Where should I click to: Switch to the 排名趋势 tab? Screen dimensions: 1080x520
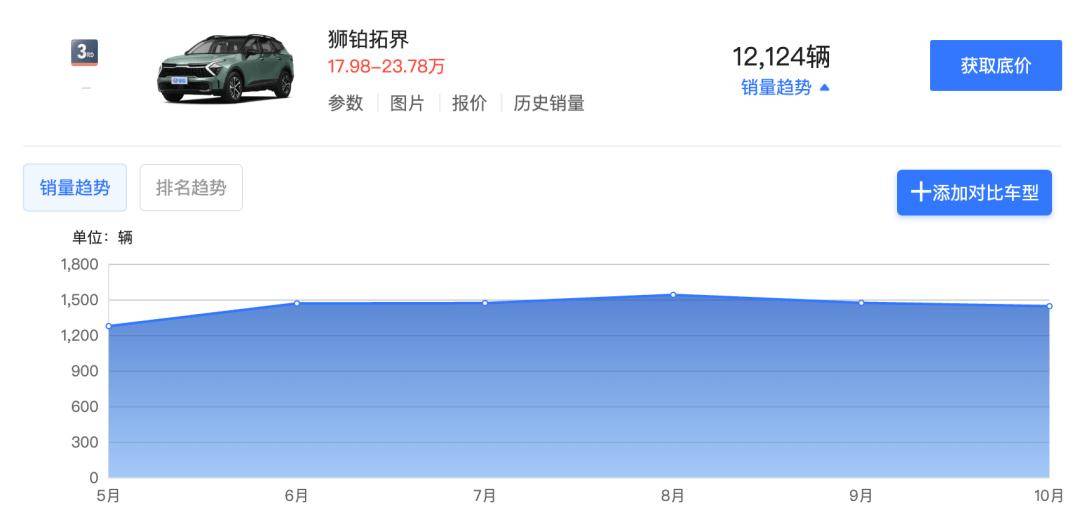click(191, 188)
